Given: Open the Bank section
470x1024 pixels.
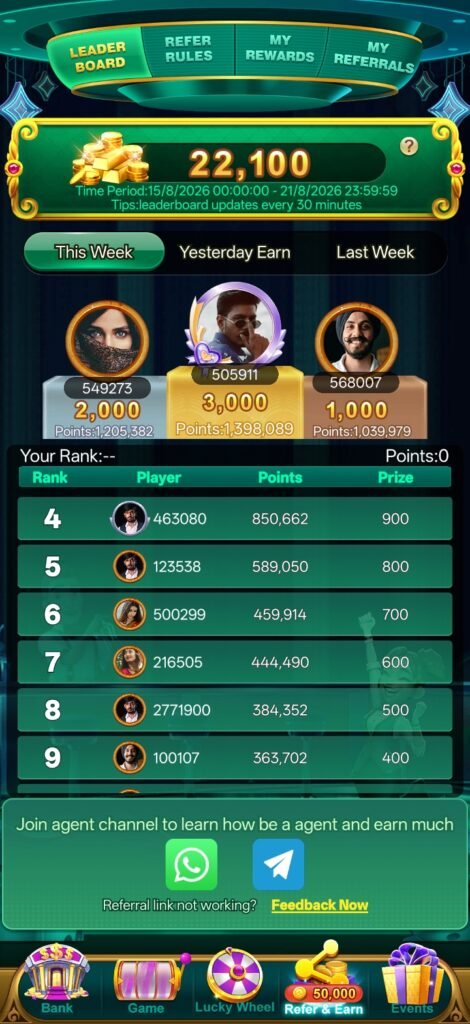Looking at the screenshot, I should [57, 981].
